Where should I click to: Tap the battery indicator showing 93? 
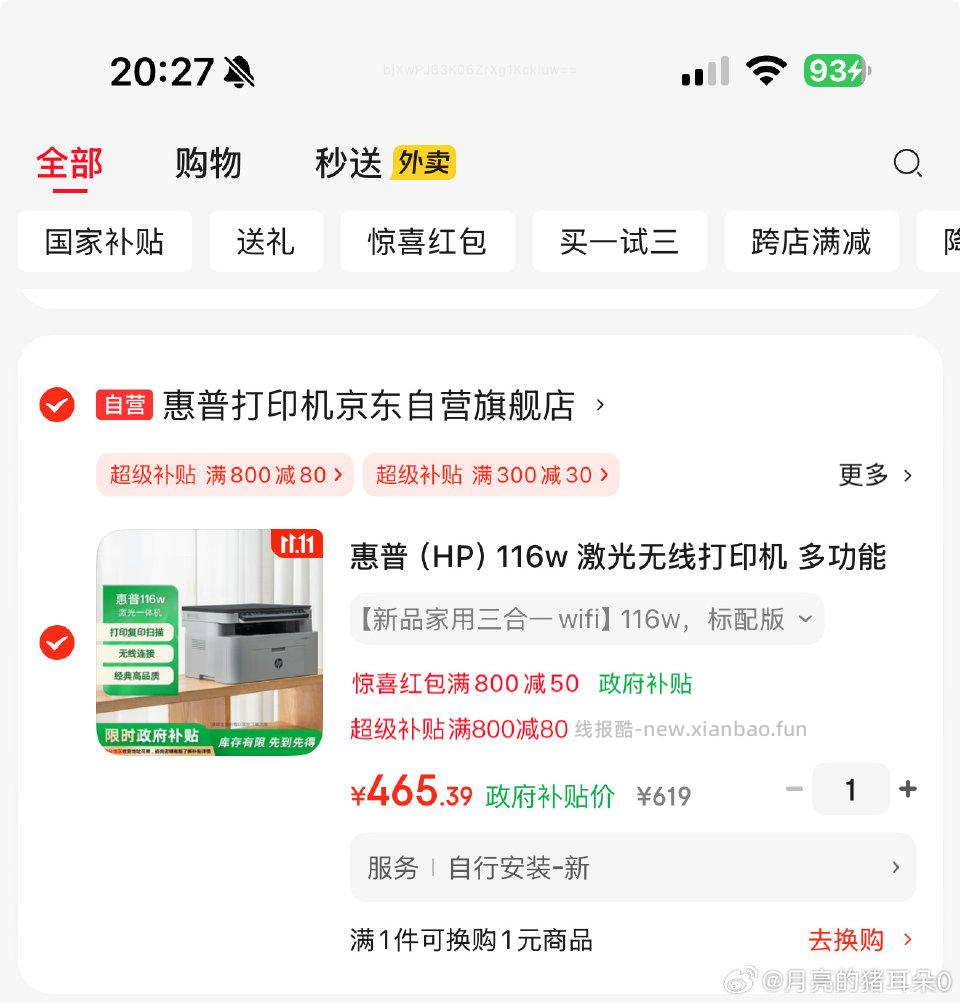pos(836,70)
